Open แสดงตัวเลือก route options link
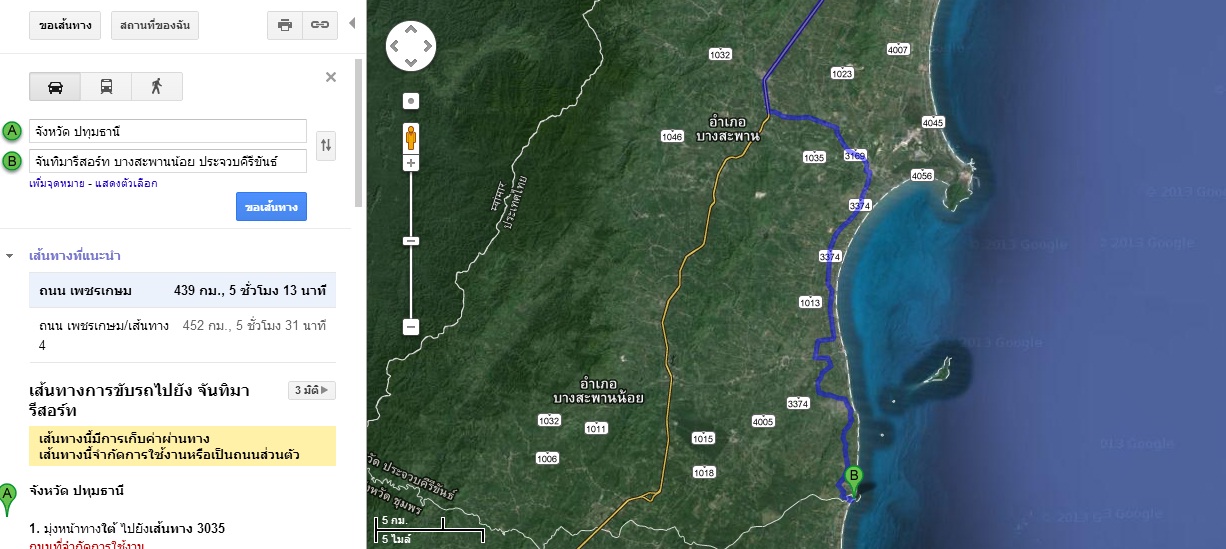Viewport: 1226px width, 549px height. pyautogui.click(x=125, y=184)
